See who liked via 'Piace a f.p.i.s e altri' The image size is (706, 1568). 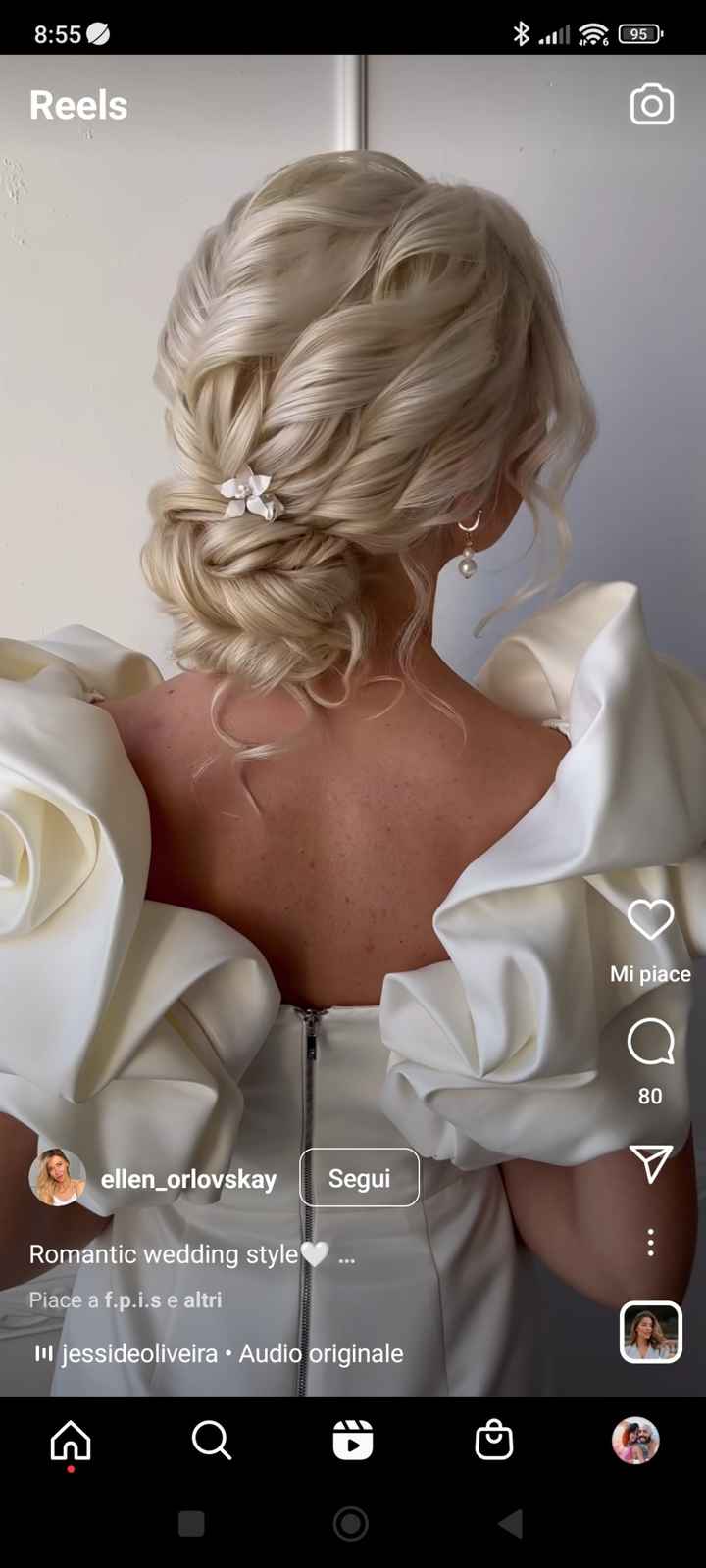[126, 1299]
